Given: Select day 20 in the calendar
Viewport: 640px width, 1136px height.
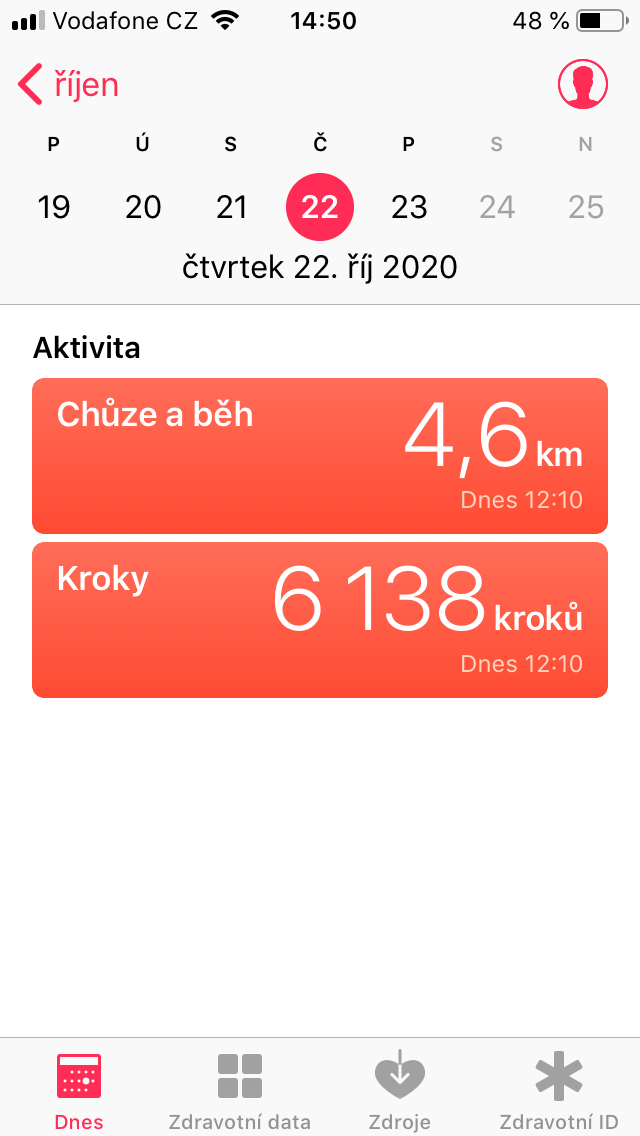Looking at the screenshot, I should (143, 207).
